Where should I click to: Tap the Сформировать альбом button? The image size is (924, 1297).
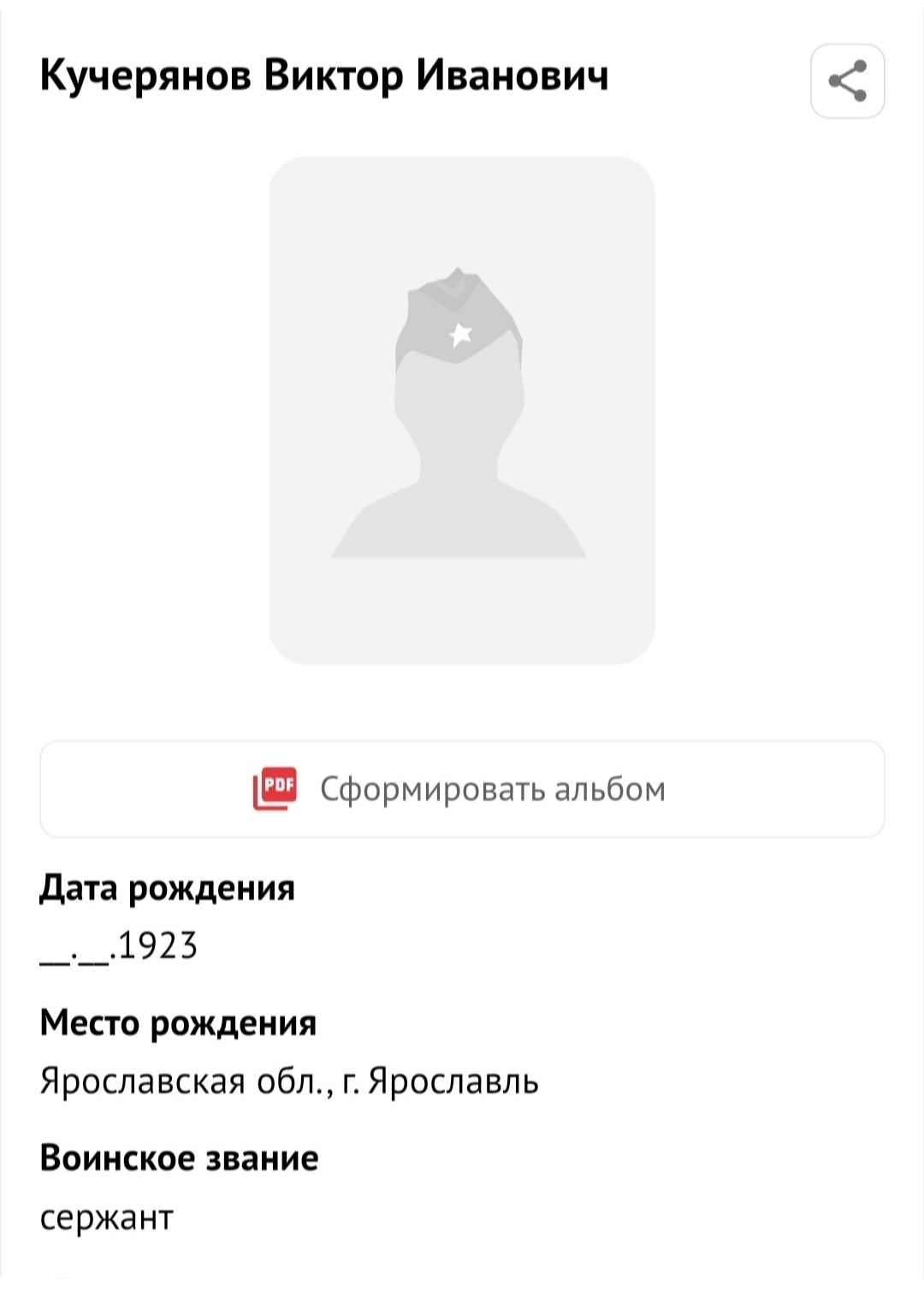pyautogui.click(x=462, y=789)
